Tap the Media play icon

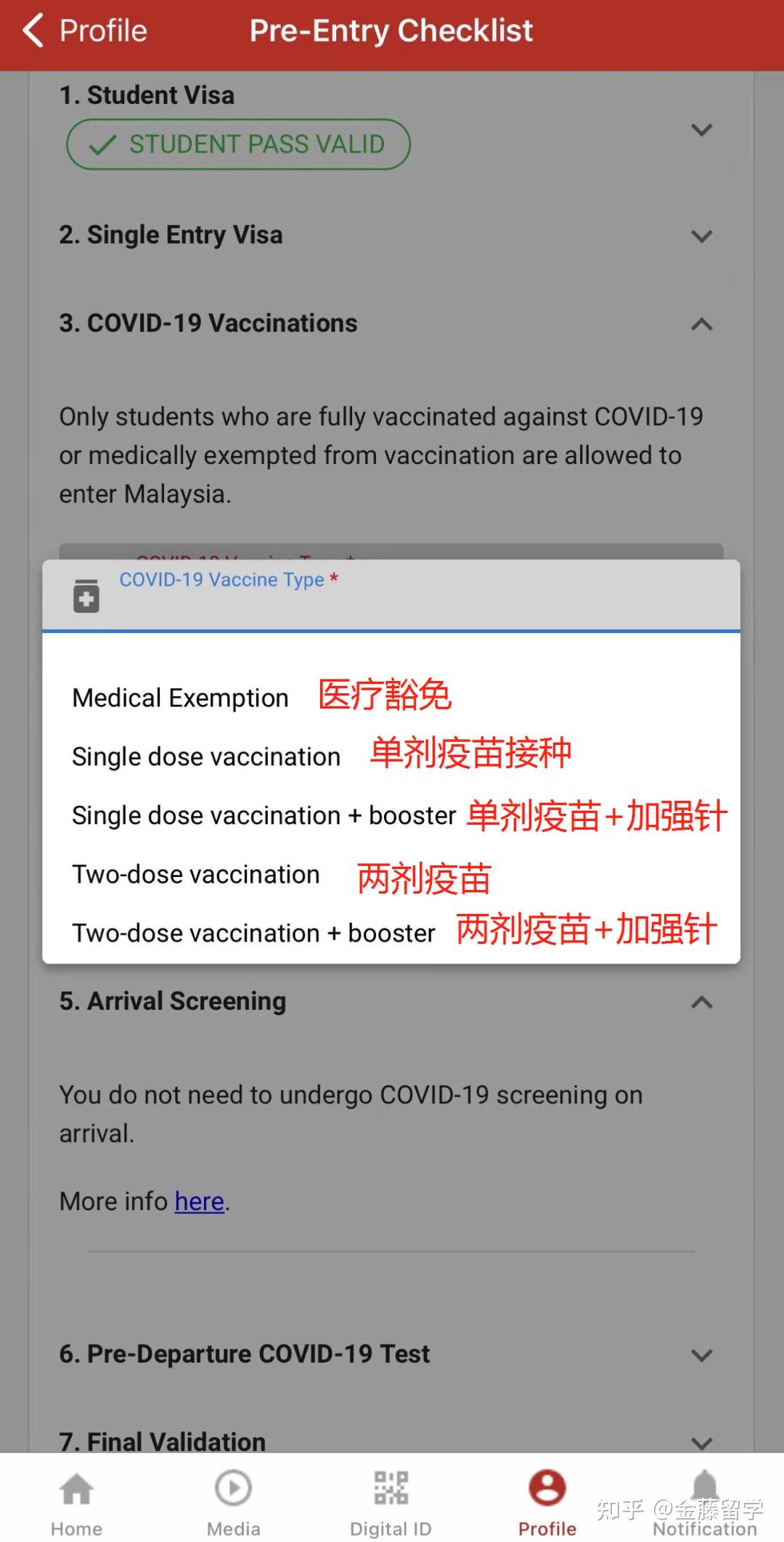(x=233, y=1488)
